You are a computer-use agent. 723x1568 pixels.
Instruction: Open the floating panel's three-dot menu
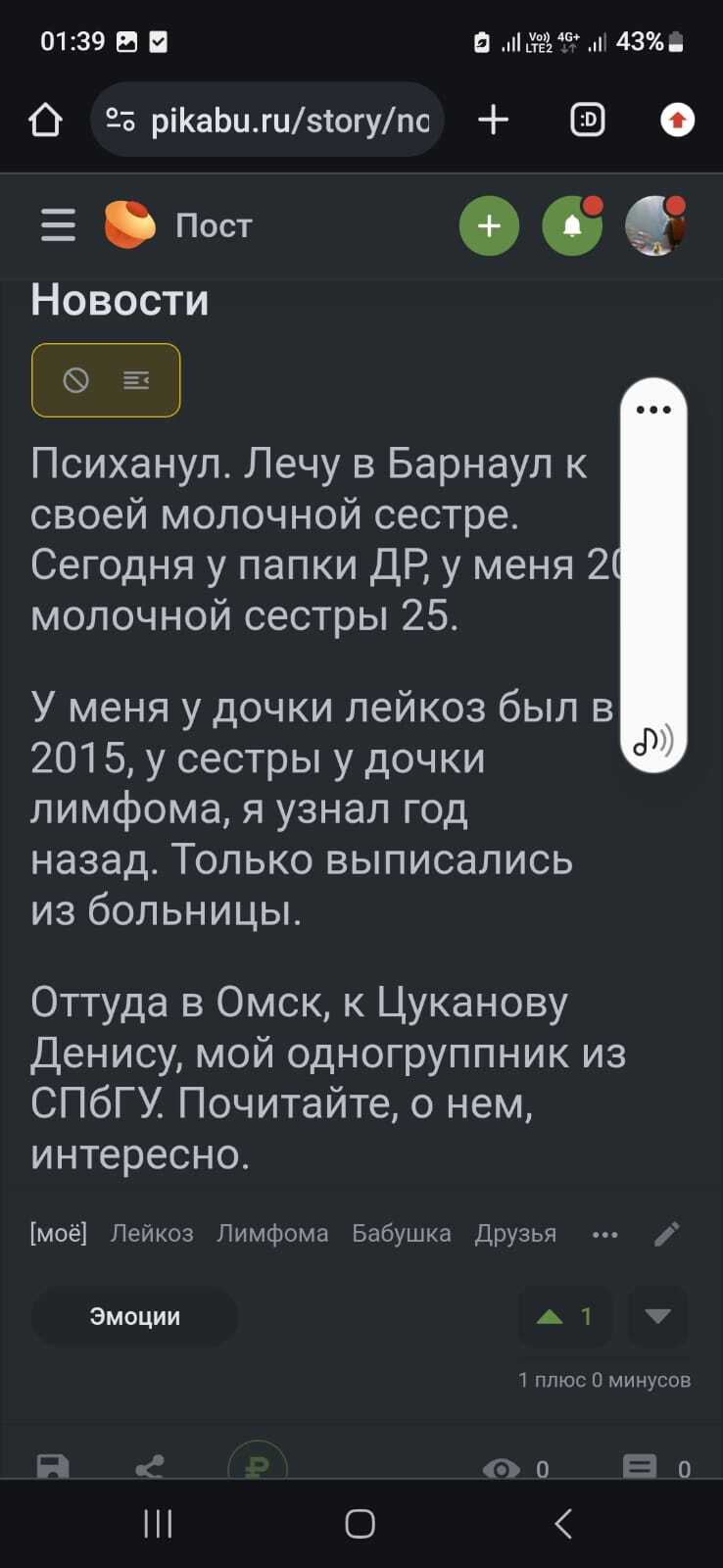pyautogui.click(x=653, y=410)
